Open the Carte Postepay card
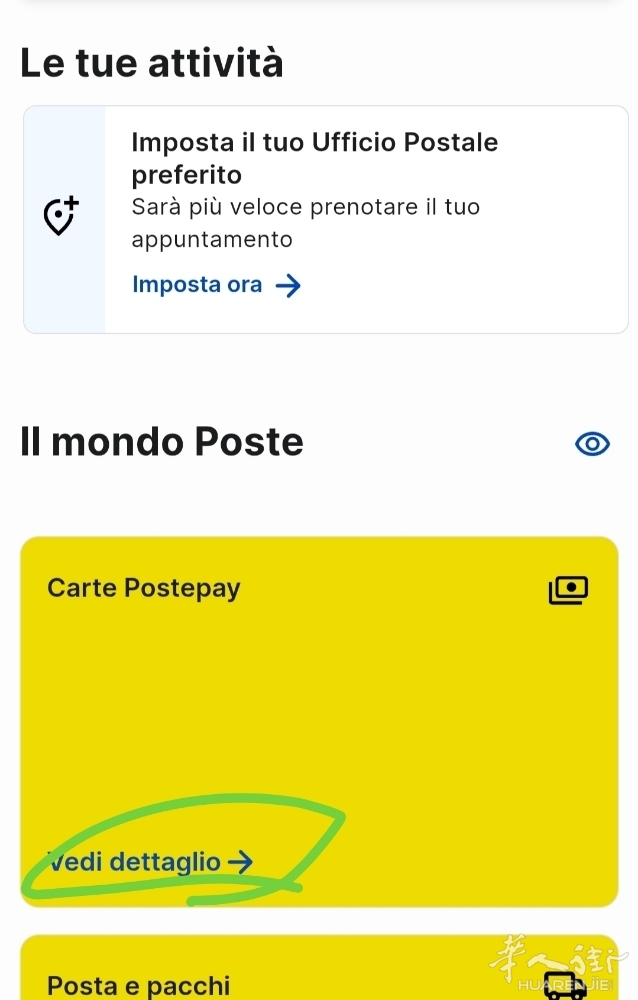Viewport: 638px width, 1000px height. pyautogui.click(x=318, y=700)
